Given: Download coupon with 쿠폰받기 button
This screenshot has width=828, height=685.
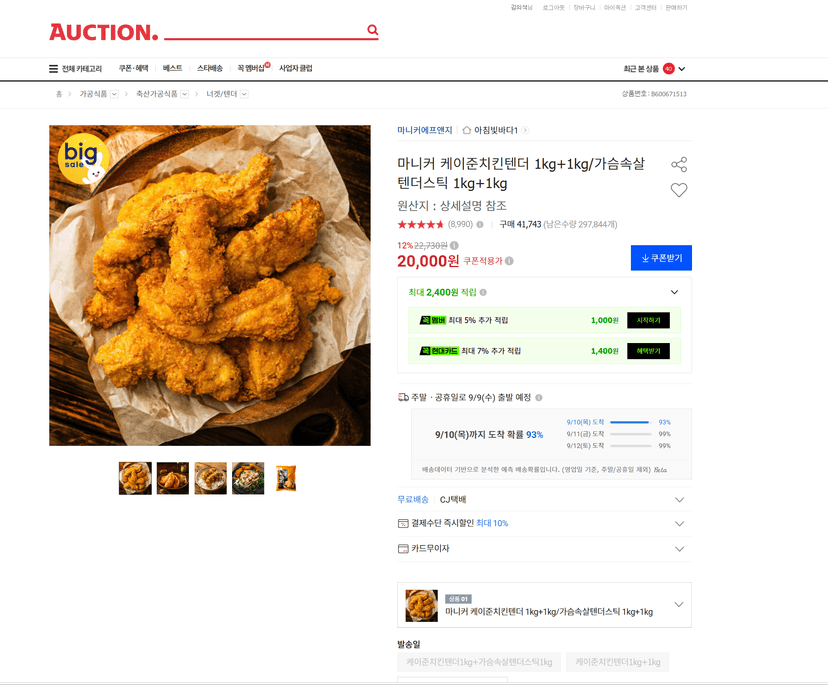Looking at the screenshot, I should point(661,258).
